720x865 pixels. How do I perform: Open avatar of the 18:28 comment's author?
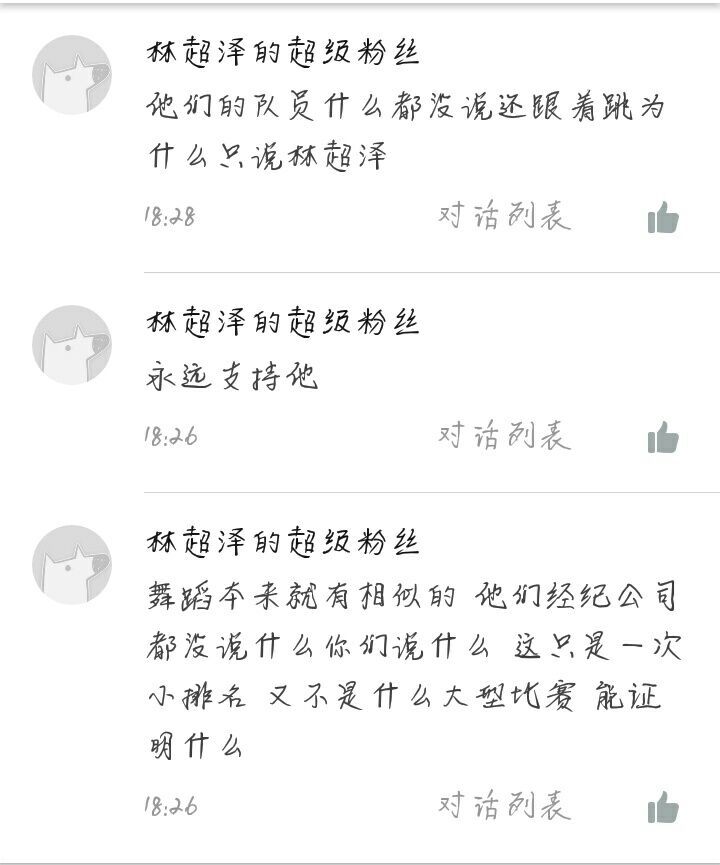pos(72,75)
